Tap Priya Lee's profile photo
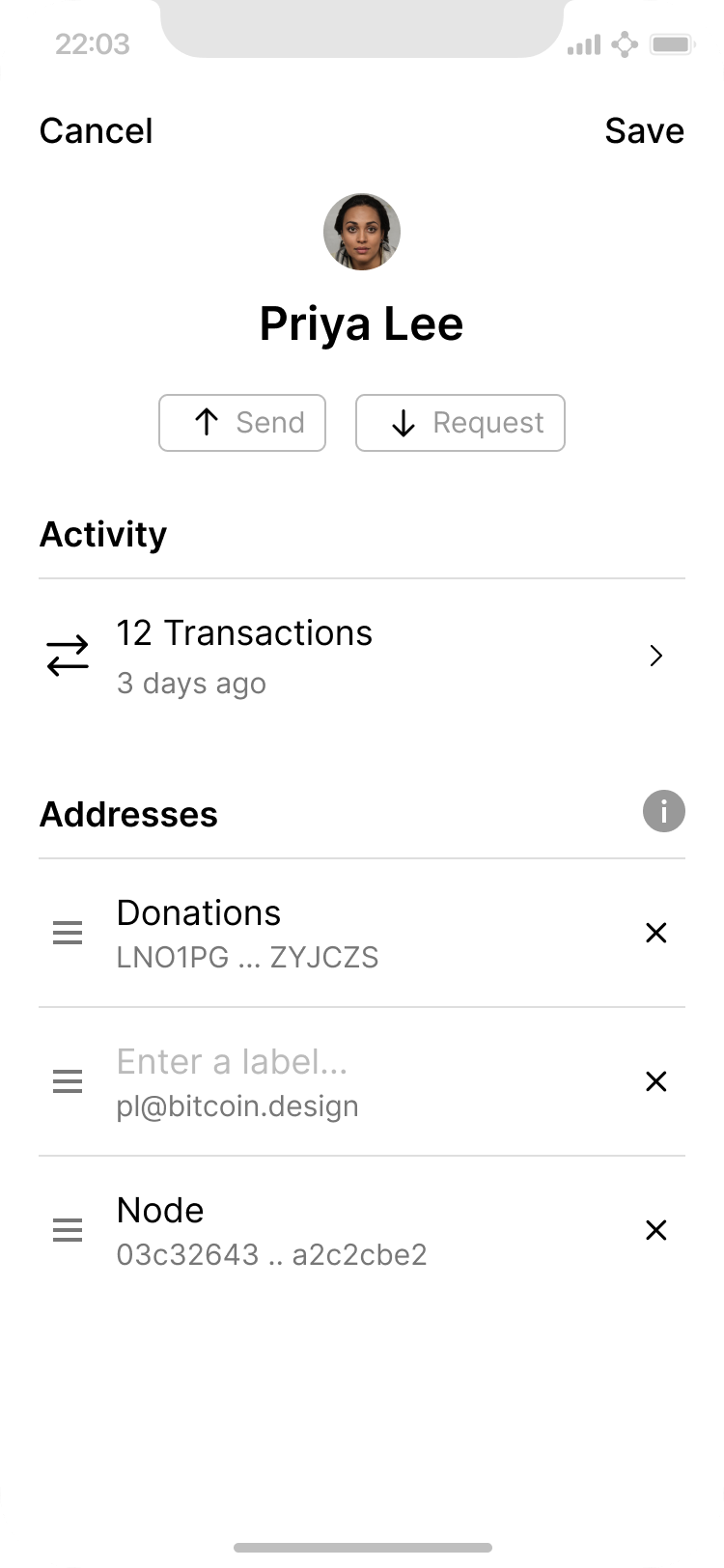Screen dimensions: 724x1568 click(362, 232)
